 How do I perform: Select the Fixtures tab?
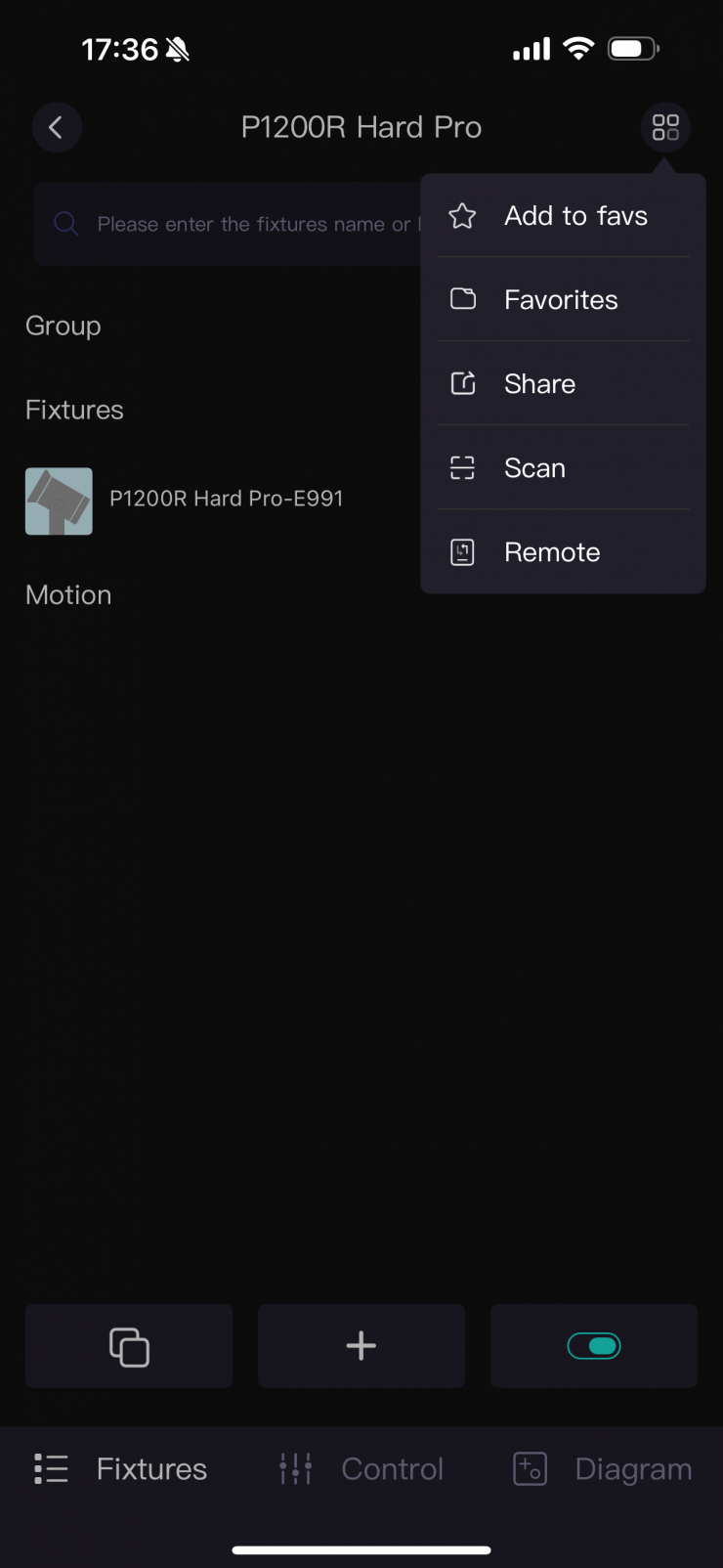[x=121, y=1468]
